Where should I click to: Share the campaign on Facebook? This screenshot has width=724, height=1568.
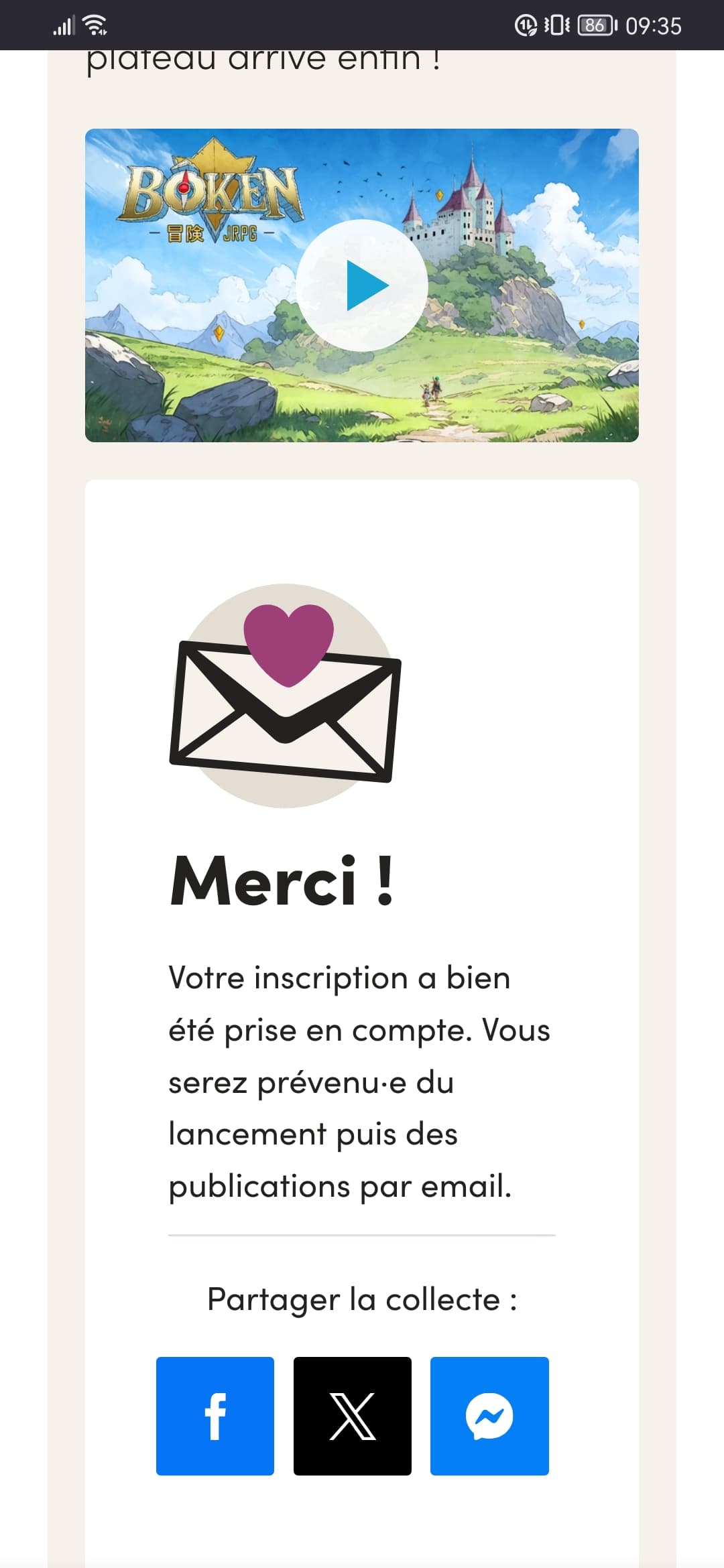(215, 1416)
